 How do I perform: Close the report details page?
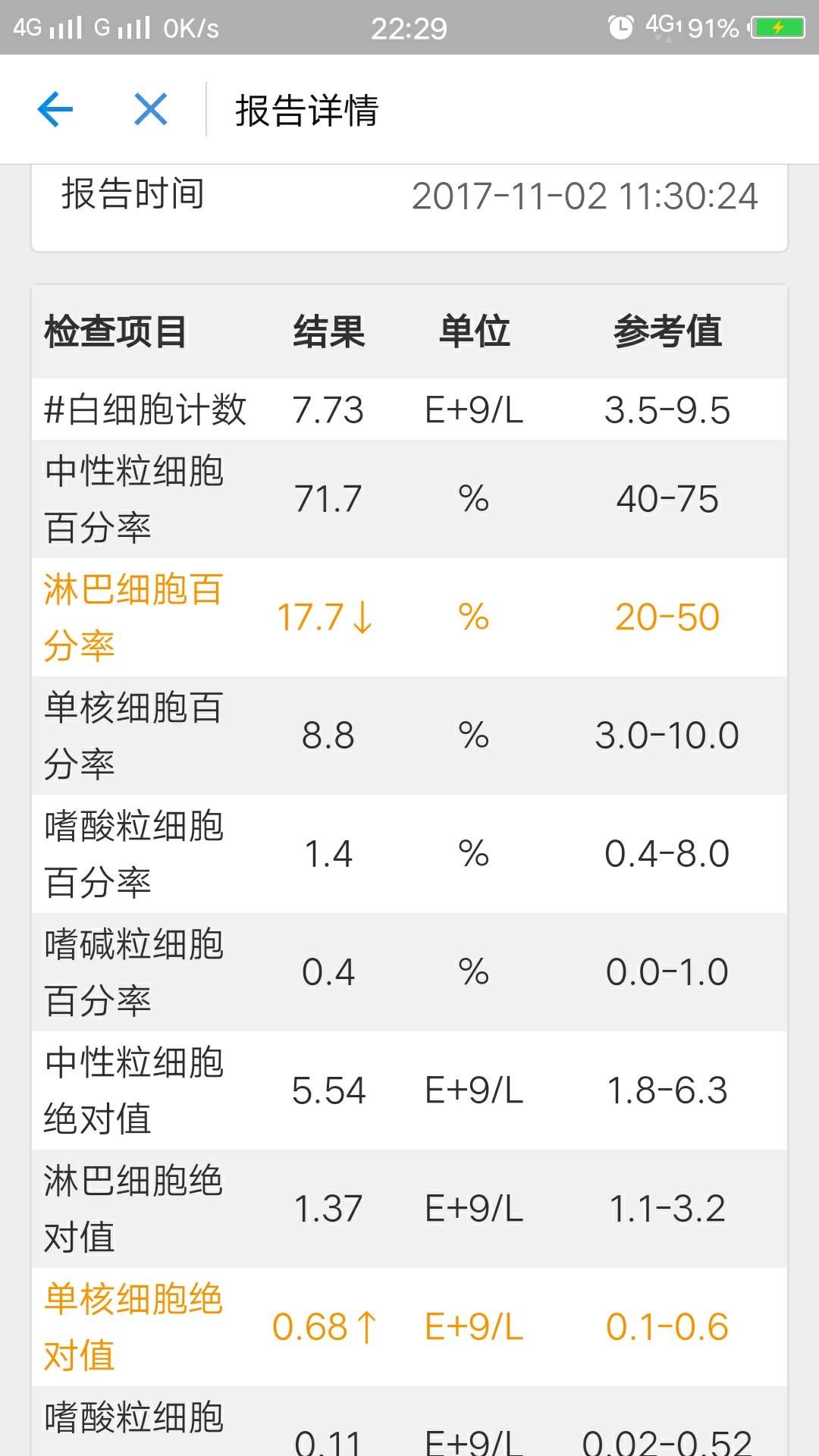pyautogui.click(x=150, y=109)
